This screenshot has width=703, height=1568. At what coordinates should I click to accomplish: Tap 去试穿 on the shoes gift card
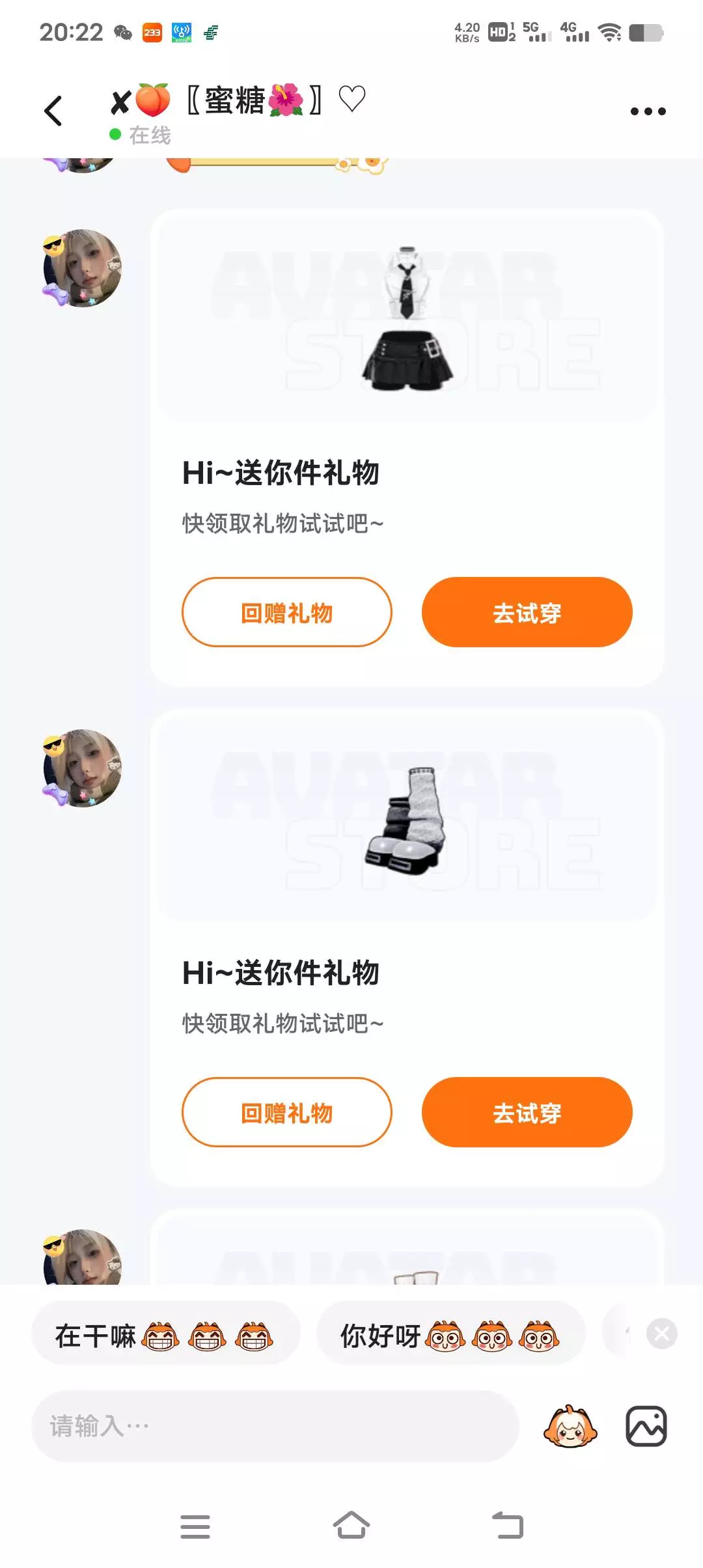pyautogui.click(x=527, y=1112)
